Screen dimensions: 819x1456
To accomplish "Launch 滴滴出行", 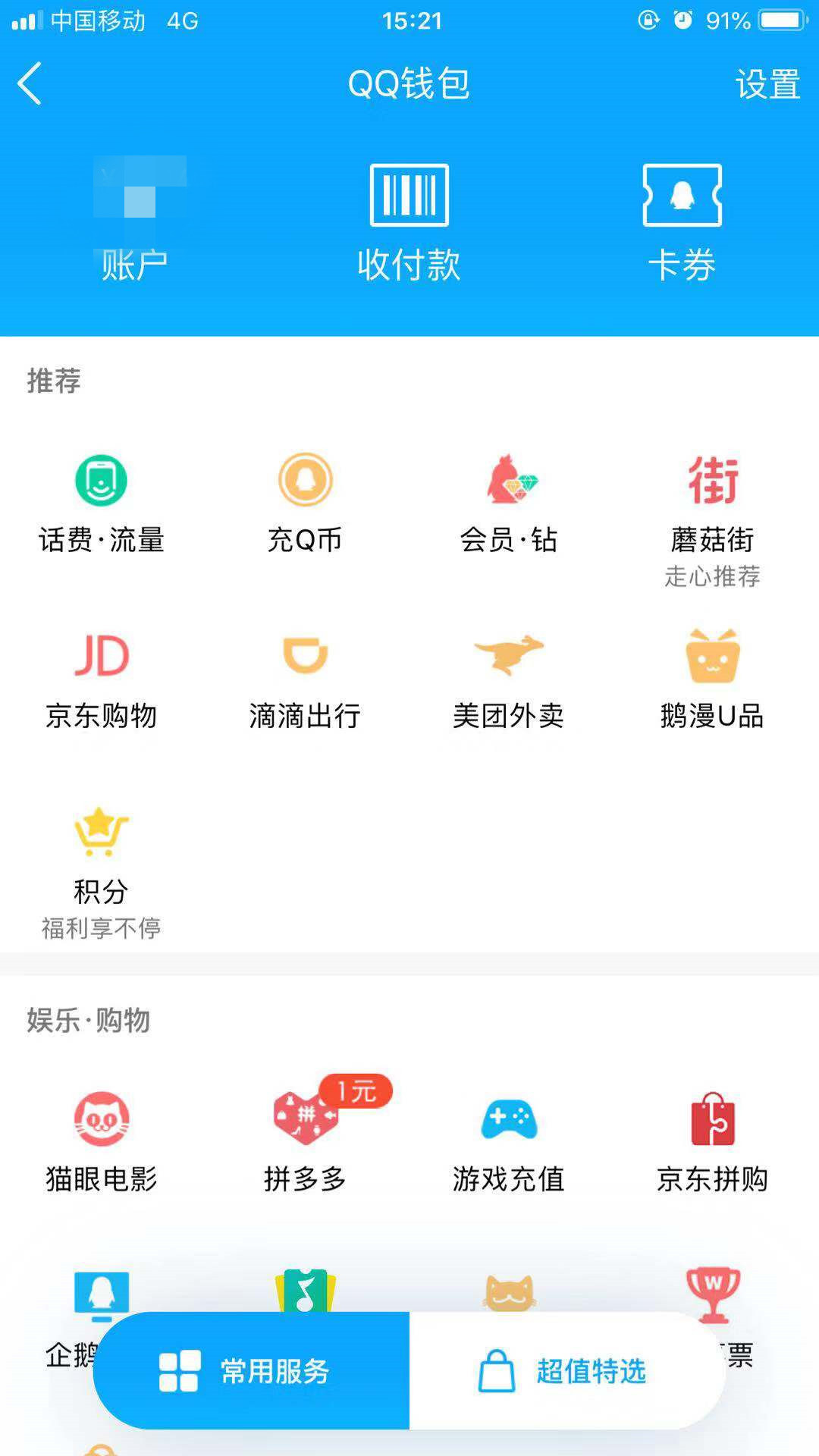I will coord(305,677).
